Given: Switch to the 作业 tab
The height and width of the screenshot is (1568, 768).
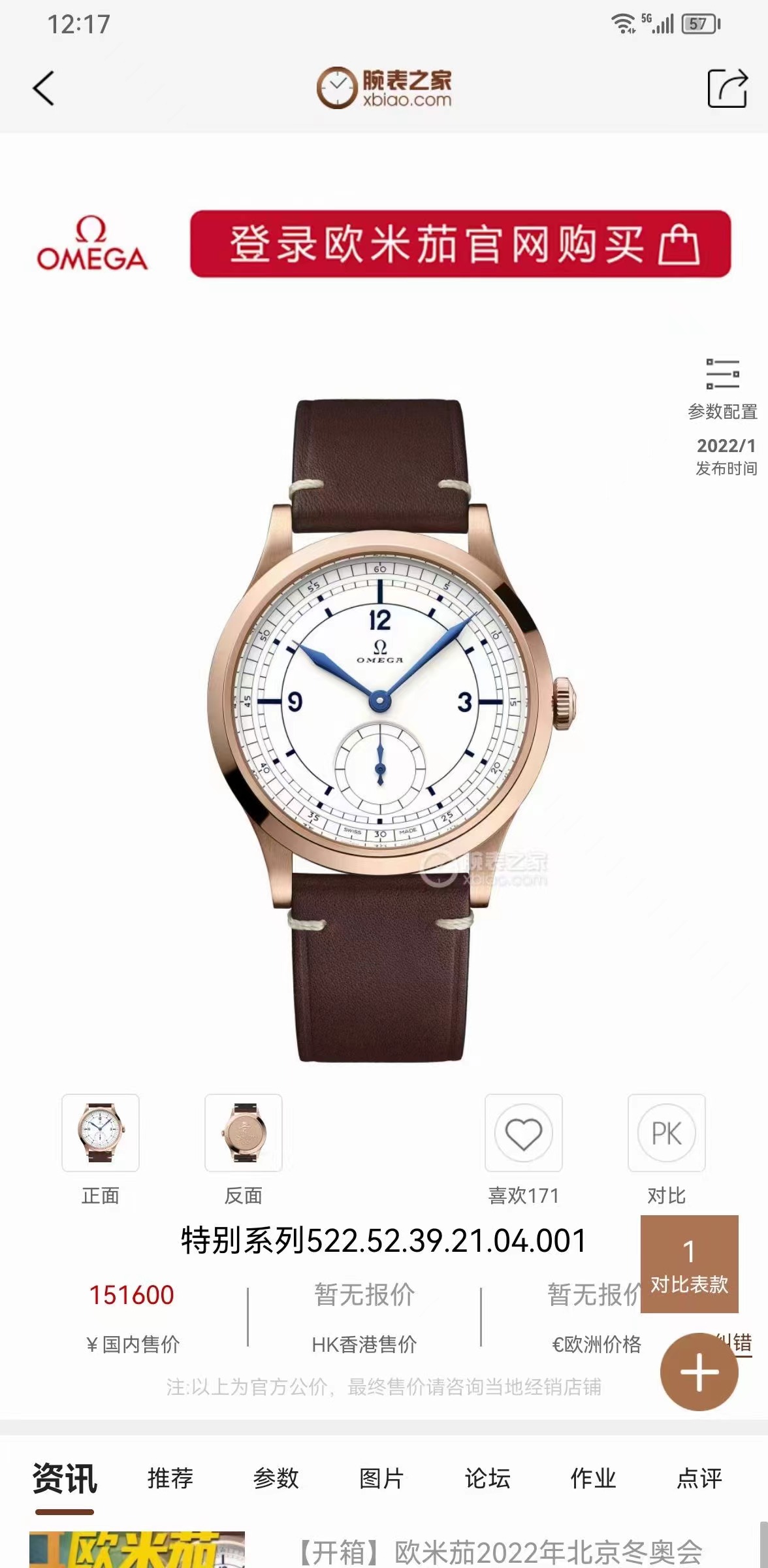Looking at the screenshot, I should [593, 1478].
